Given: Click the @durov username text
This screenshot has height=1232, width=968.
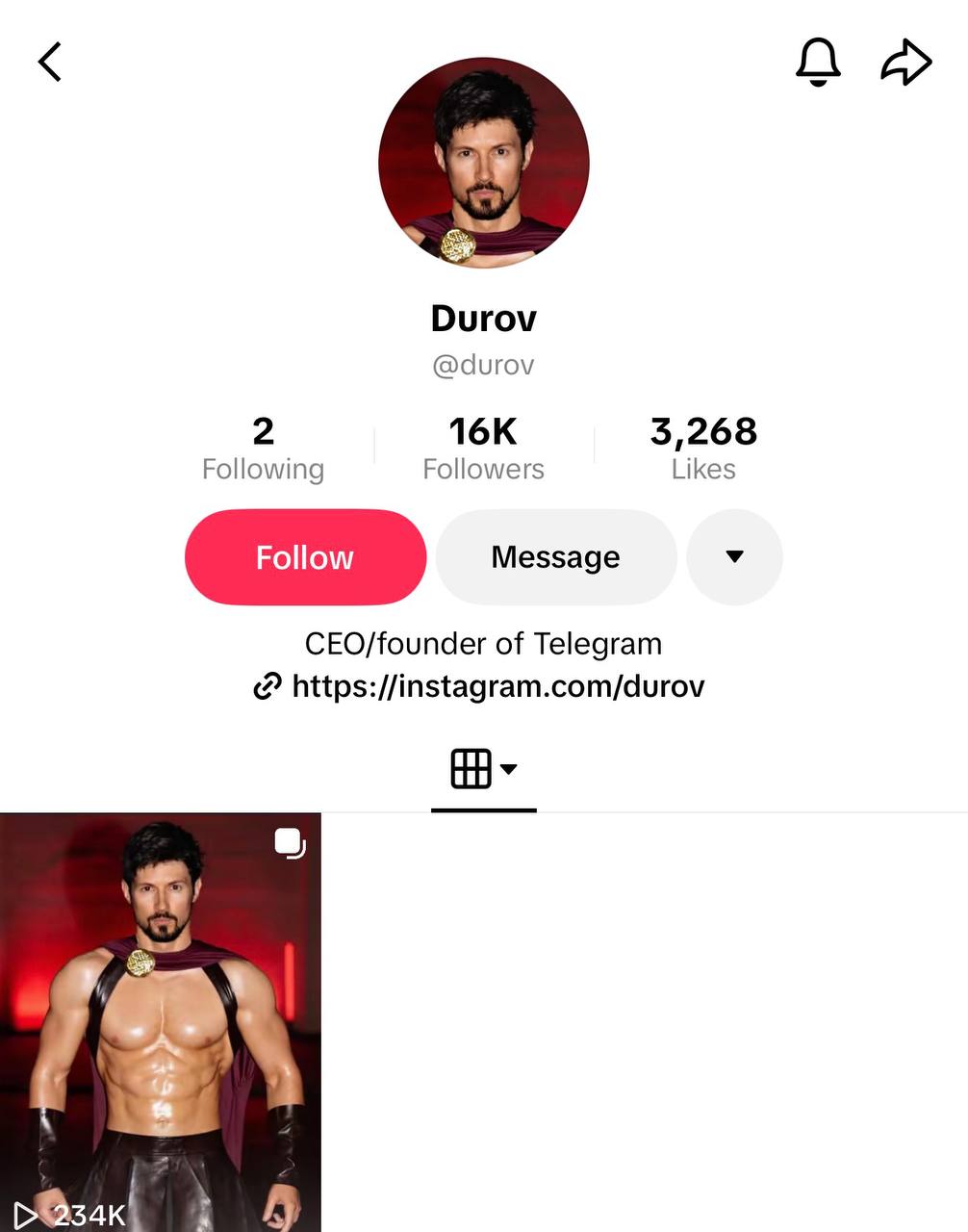Looking at the screenshot, I should coord(484,365).
